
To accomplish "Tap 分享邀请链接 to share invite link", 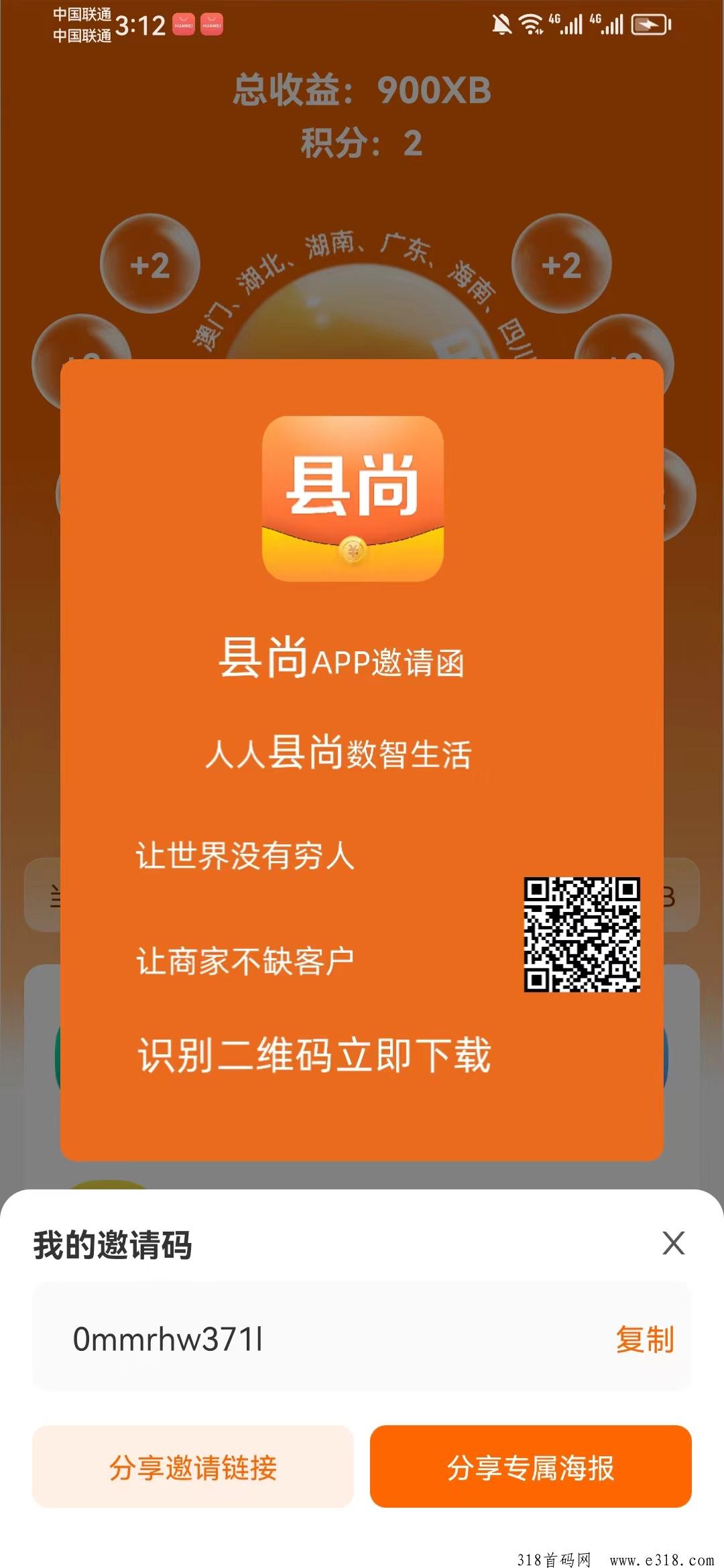I will (x=193, y=1467).
